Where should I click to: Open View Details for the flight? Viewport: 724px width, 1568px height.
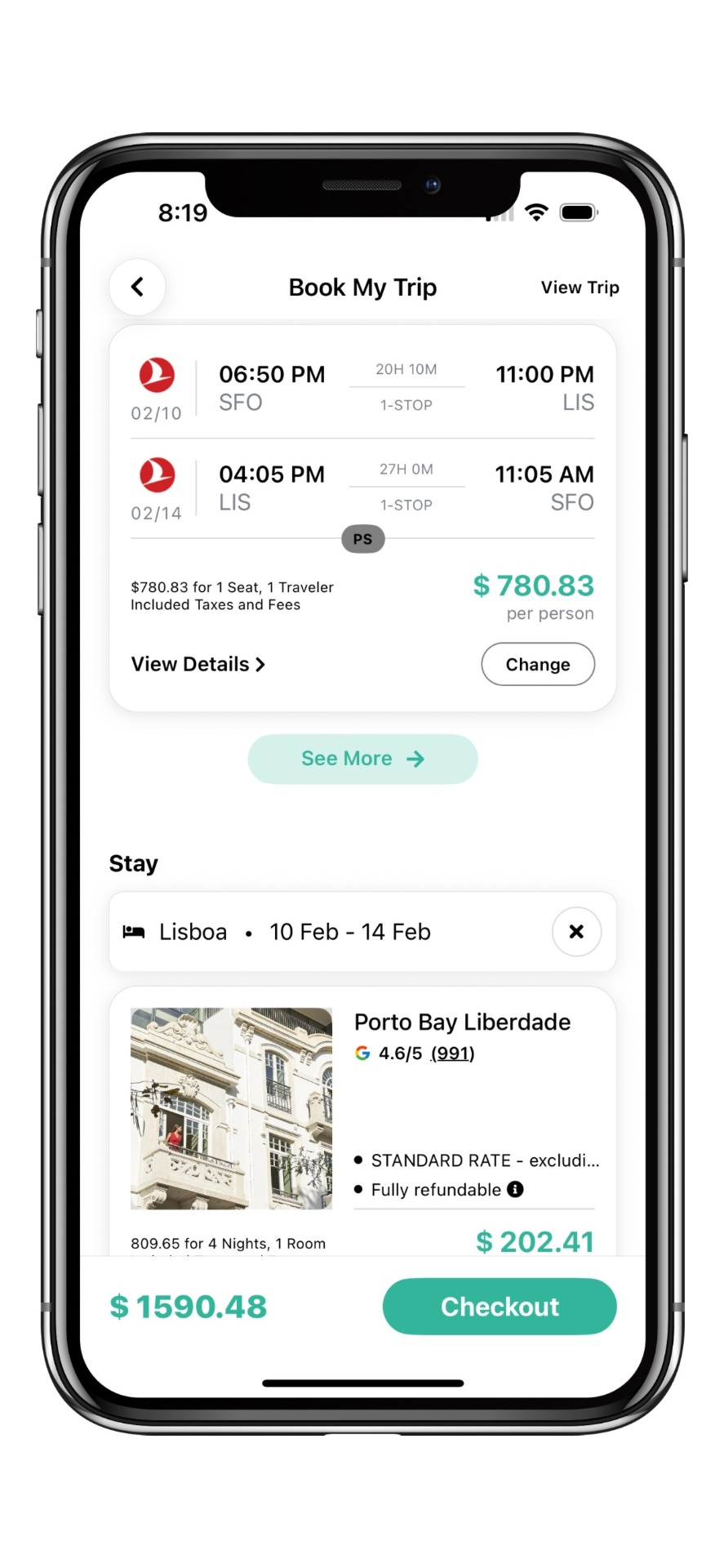coord(198,664)
